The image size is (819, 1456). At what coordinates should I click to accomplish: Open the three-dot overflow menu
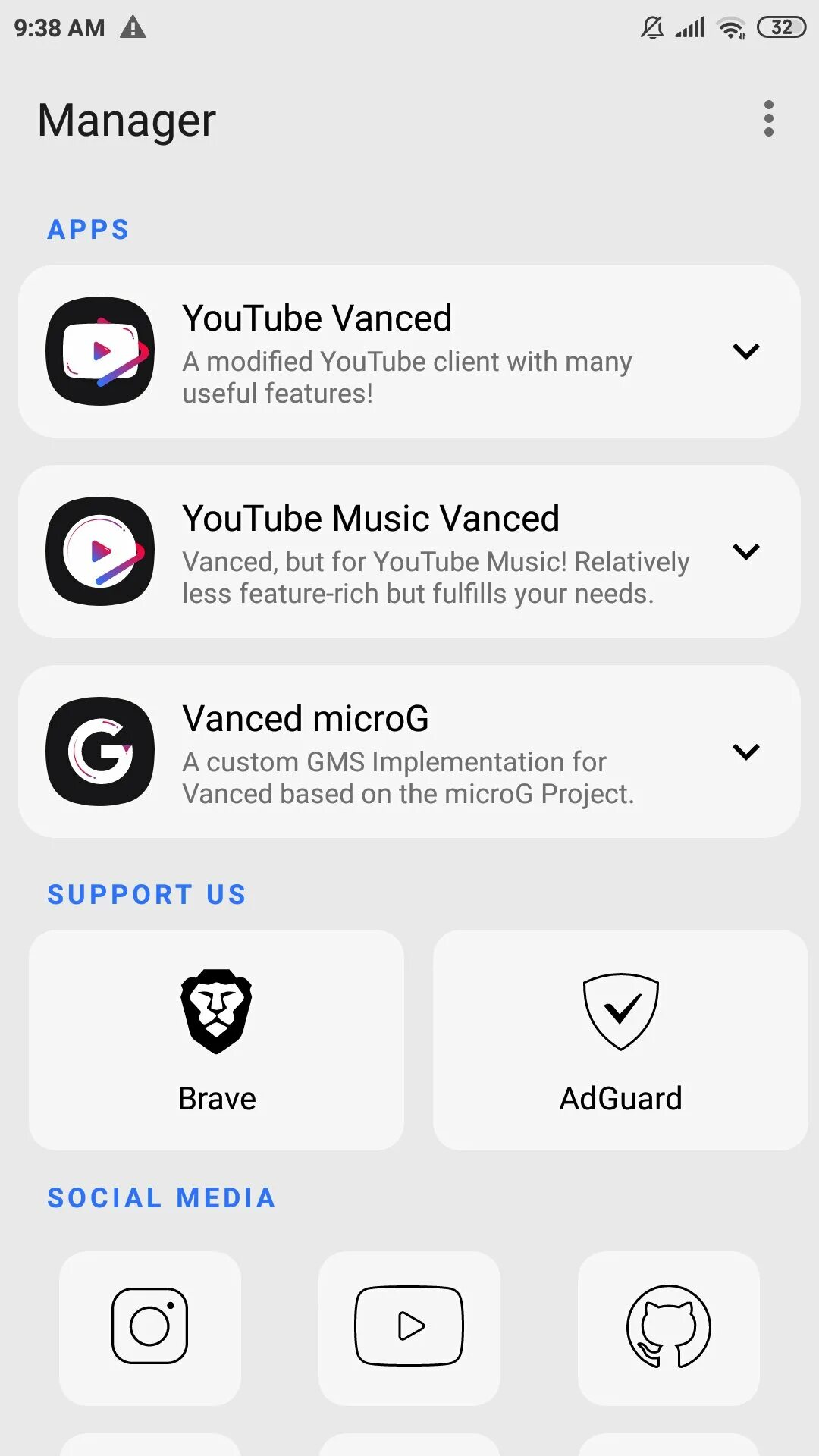(768, 119)
